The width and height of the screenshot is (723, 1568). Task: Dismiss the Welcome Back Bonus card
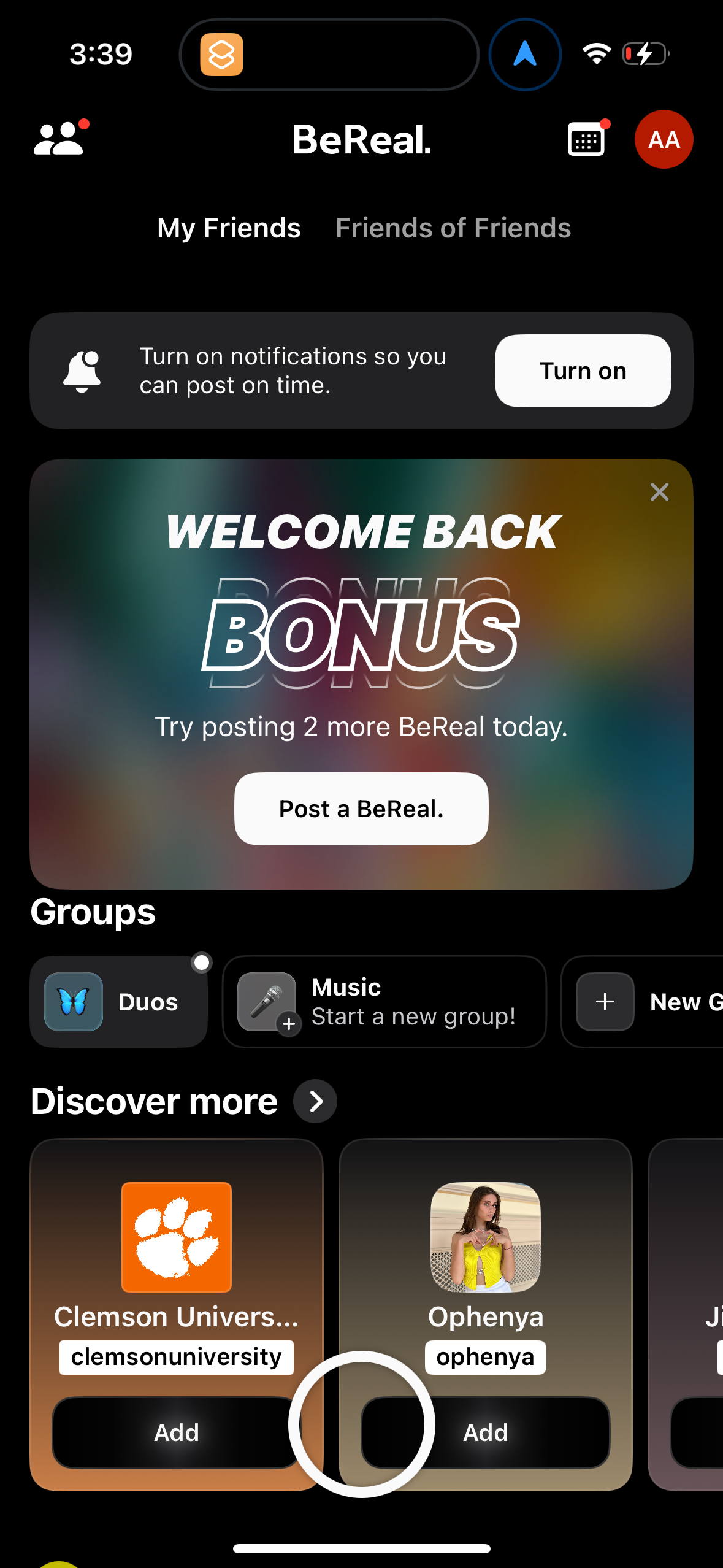pyautogui.click(x=659, y=492)
